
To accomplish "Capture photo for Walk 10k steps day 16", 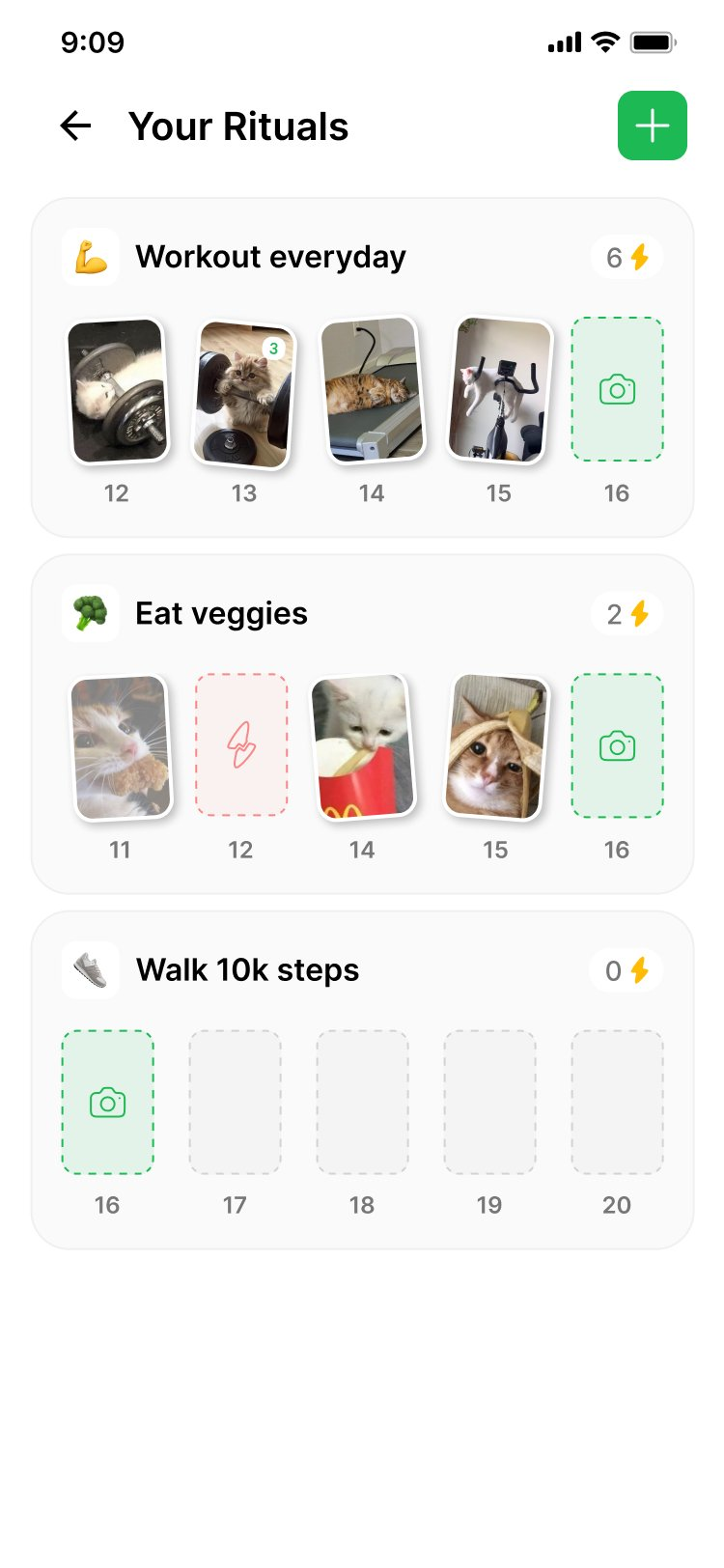I will [x=107, y=1102].
